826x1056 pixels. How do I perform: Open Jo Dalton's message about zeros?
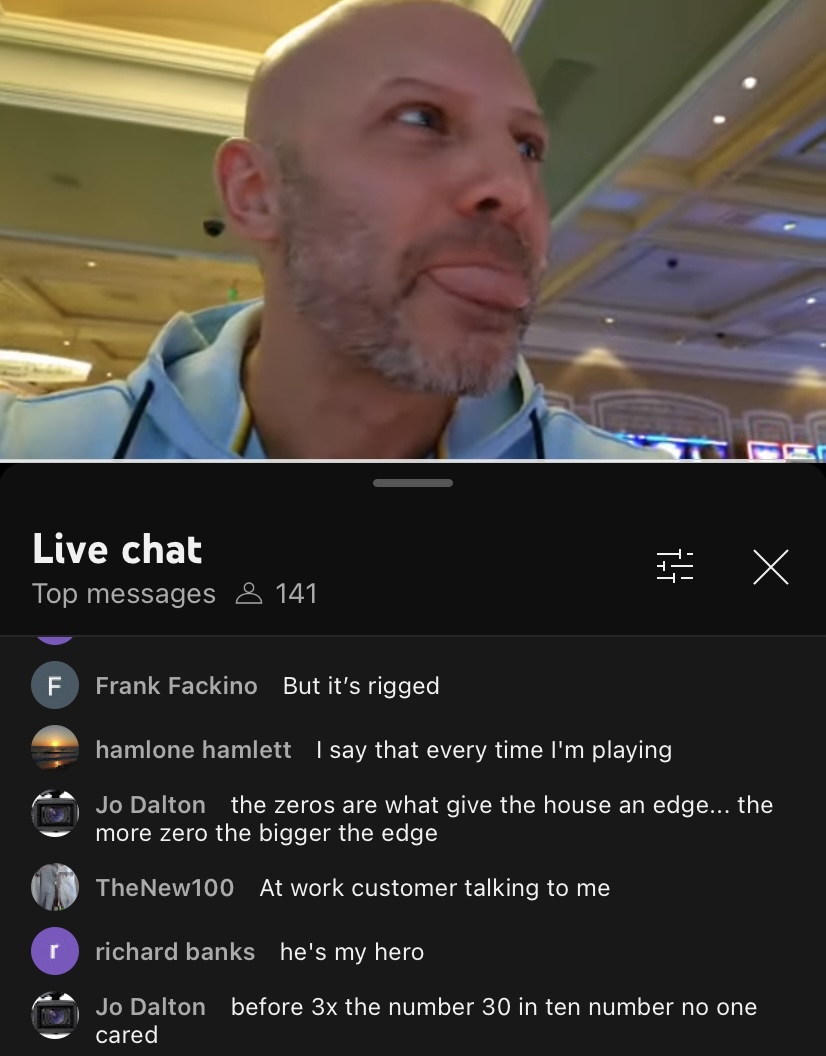point(434,818)
